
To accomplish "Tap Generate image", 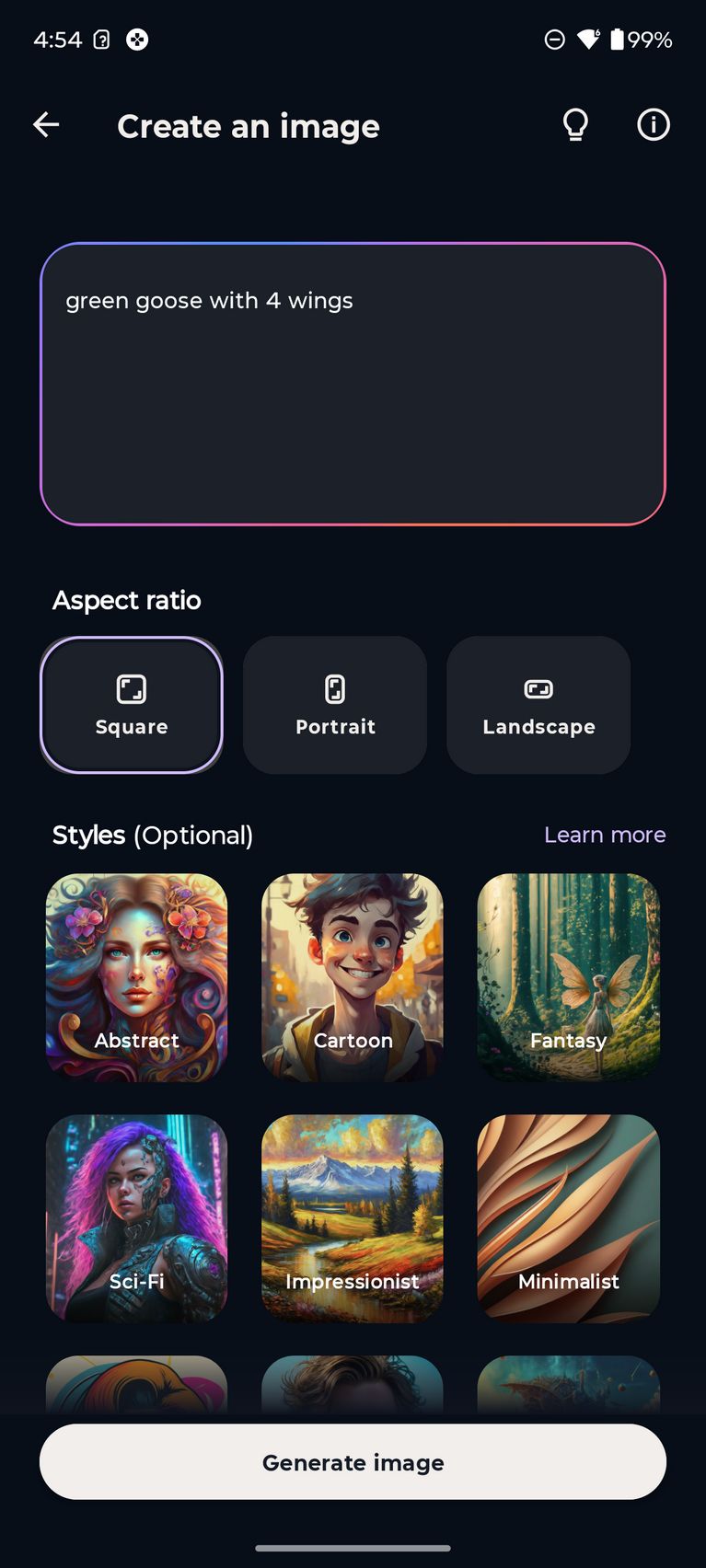I will tap(353, 1462).
